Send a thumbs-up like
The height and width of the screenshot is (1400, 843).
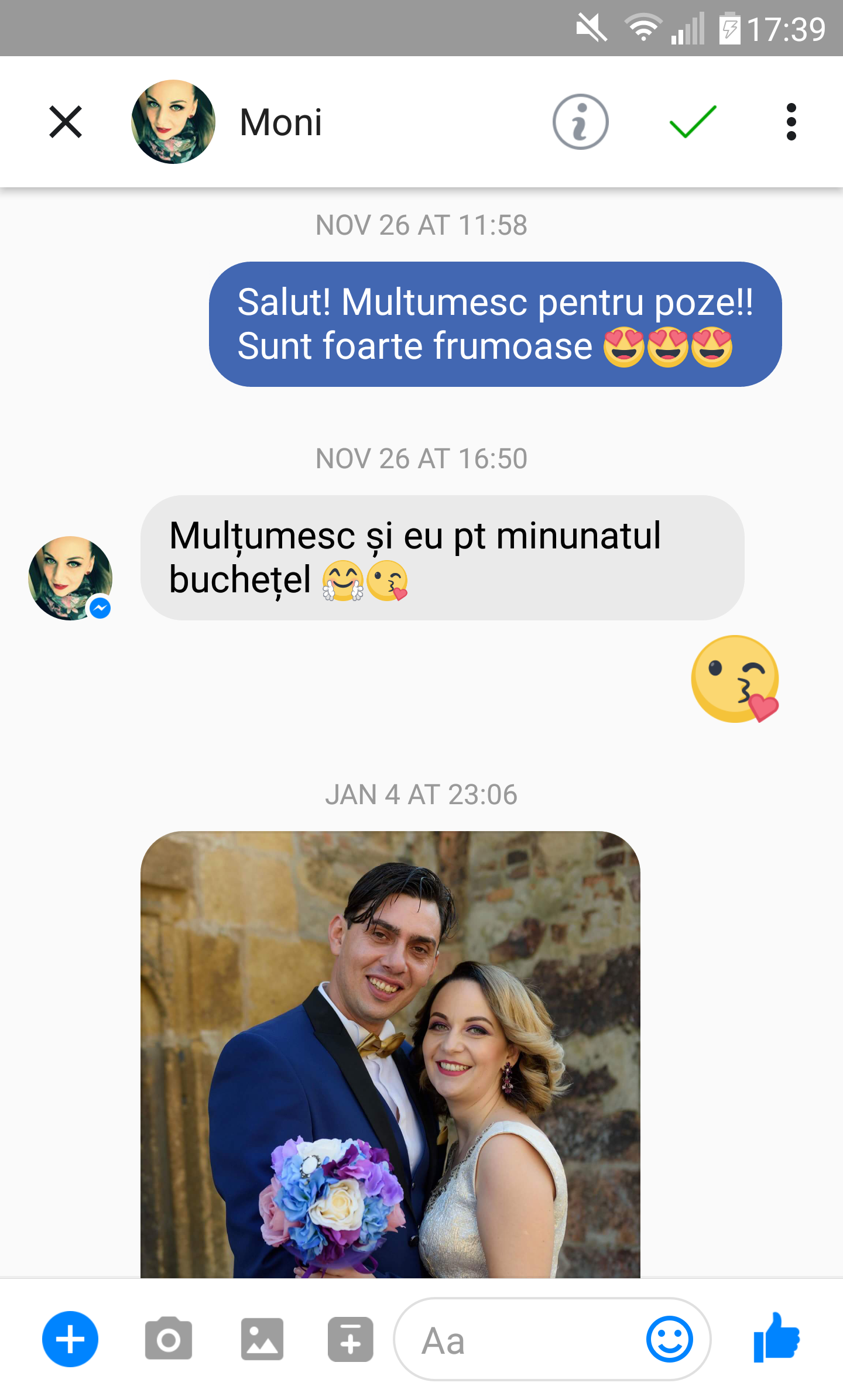pos(776,1338)
